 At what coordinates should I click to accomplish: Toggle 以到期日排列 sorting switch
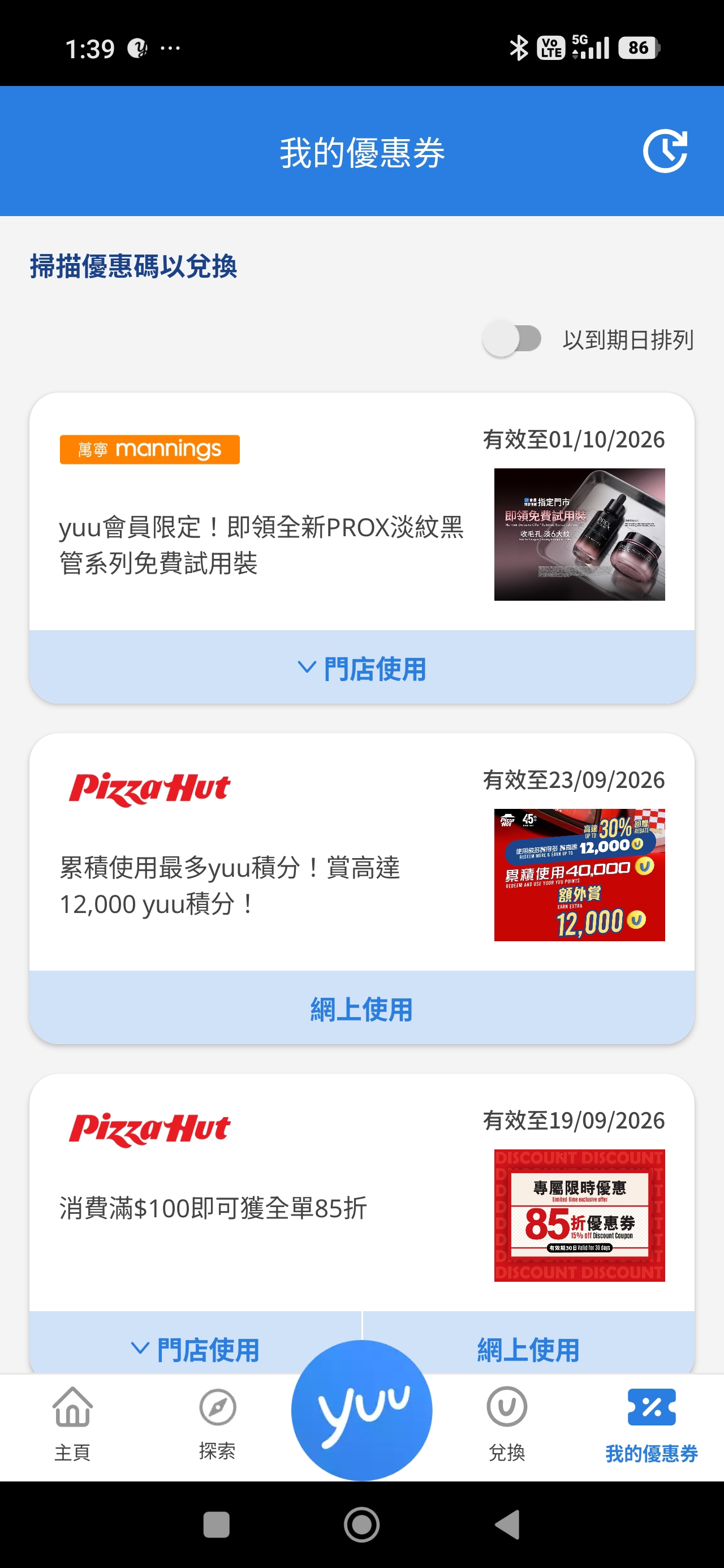point(512,338)
